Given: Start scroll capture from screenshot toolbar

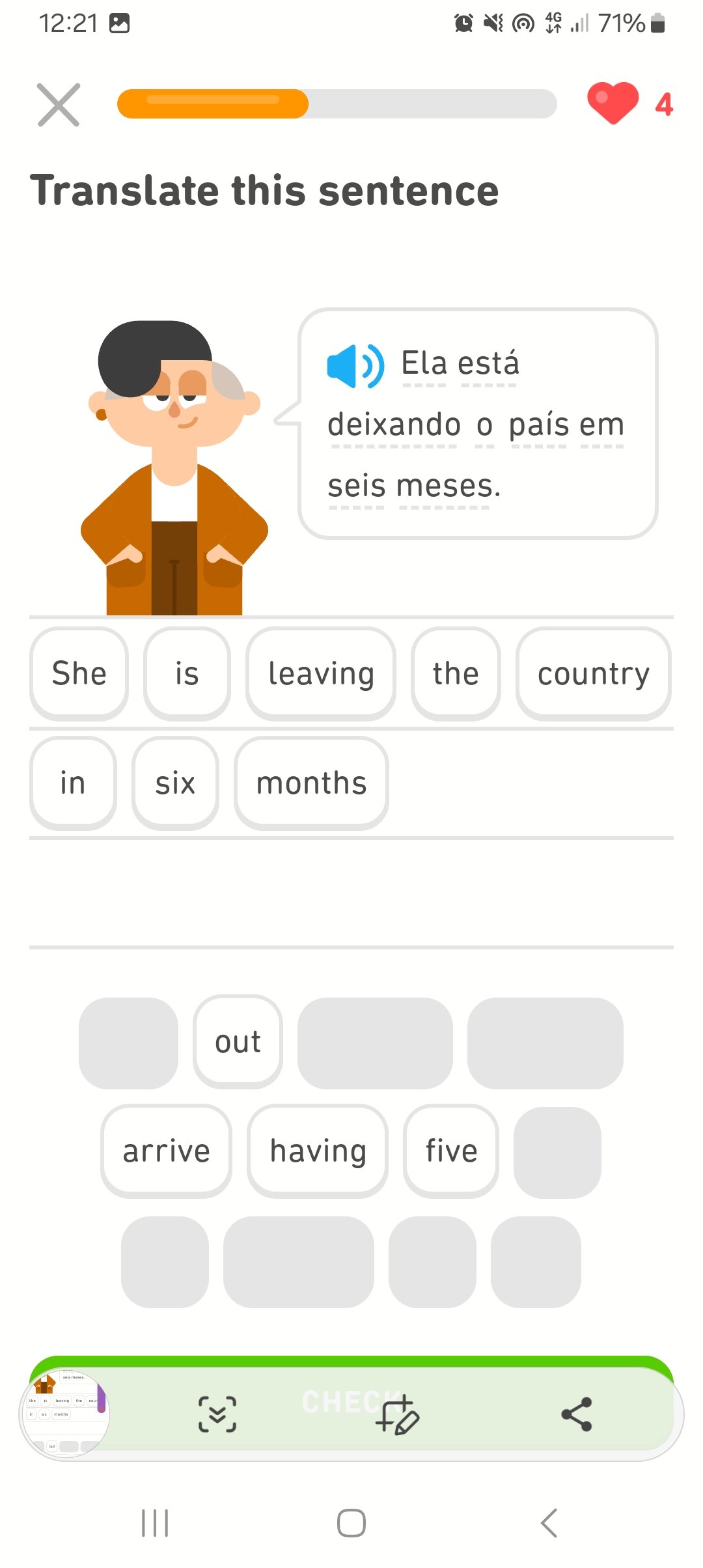Looking at the screenshot, I should [x=217, y=1414].
